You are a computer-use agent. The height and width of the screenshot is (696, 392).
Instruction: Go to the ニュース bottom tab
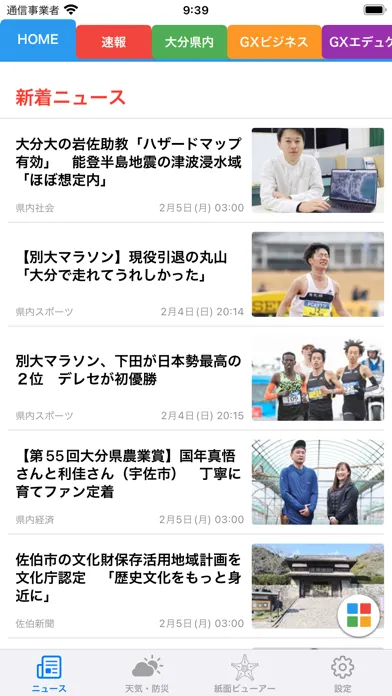coord(49,674)
